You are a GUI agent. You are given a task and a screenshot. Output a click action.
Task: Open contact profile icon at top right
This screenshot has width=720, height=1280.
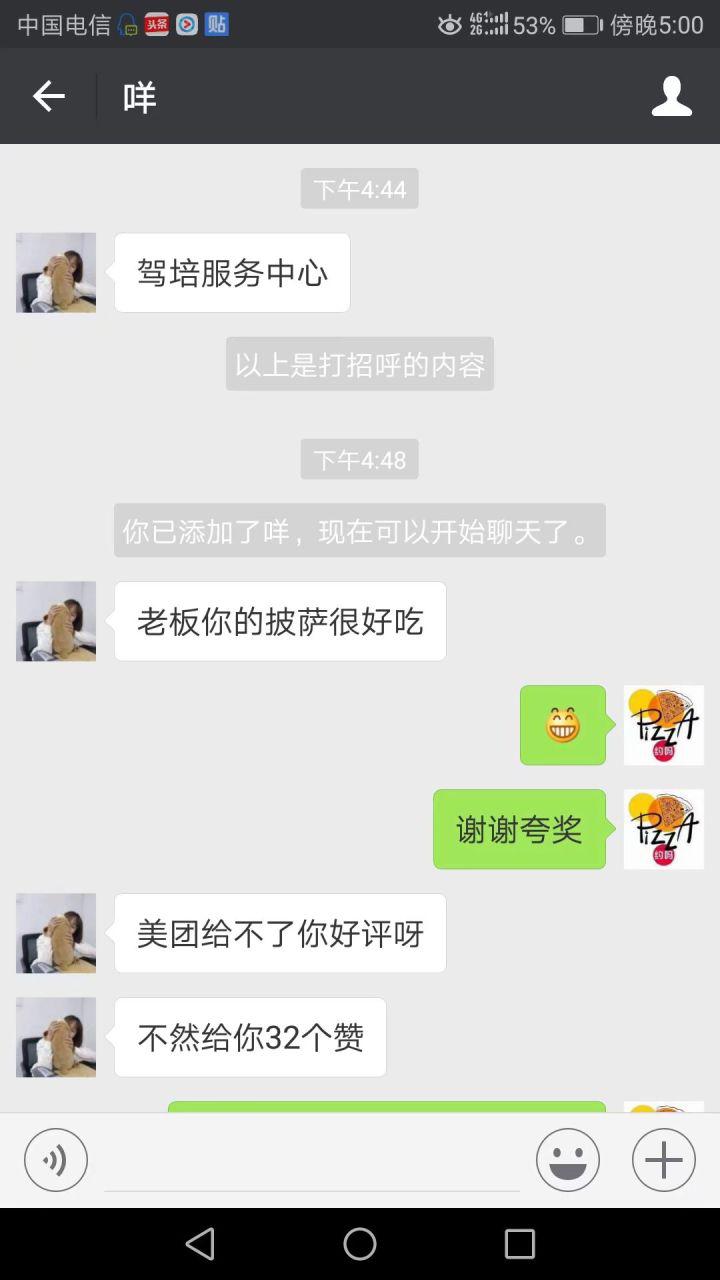click(x=672, y=96)
